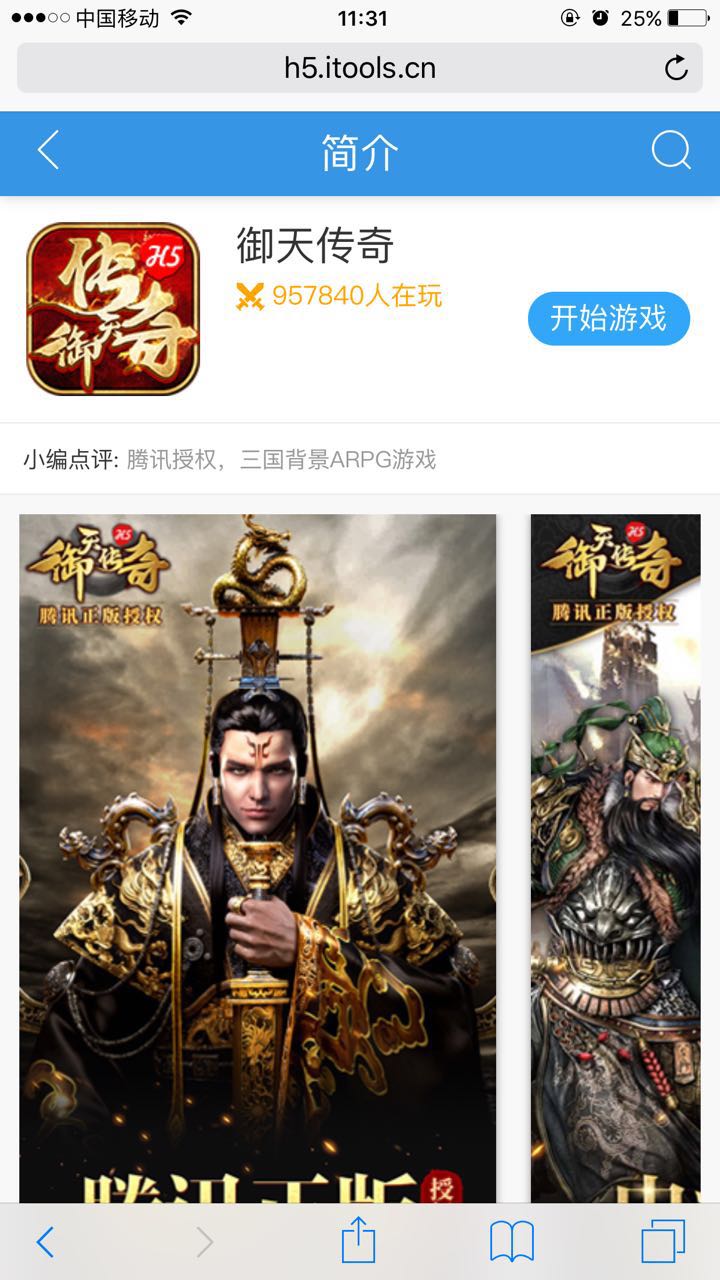The image size is (720, 1280).
Task: Open the emperor screenshot preview
Action: coord(257,858)
